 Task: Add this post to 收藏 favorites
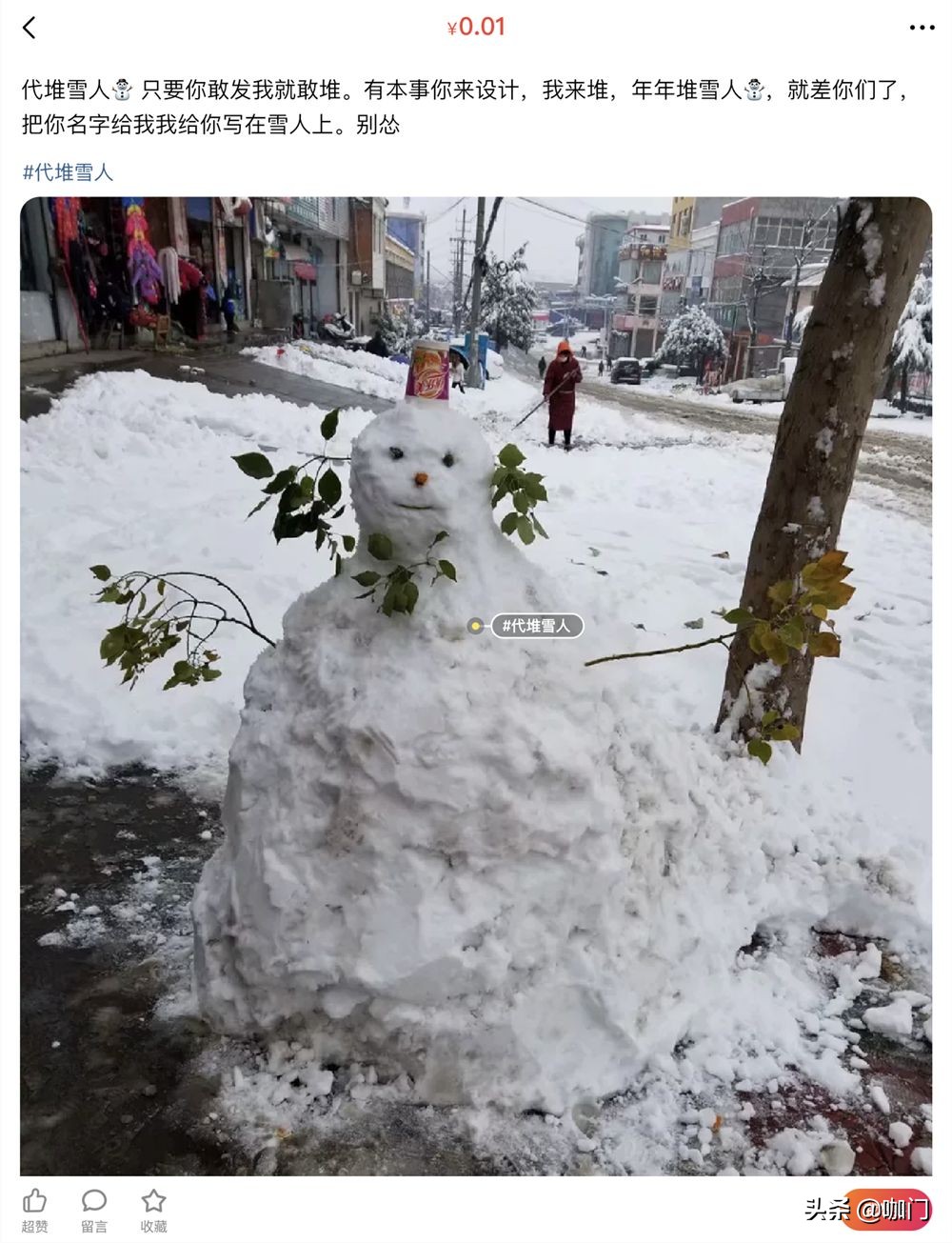pos(153,1209)
